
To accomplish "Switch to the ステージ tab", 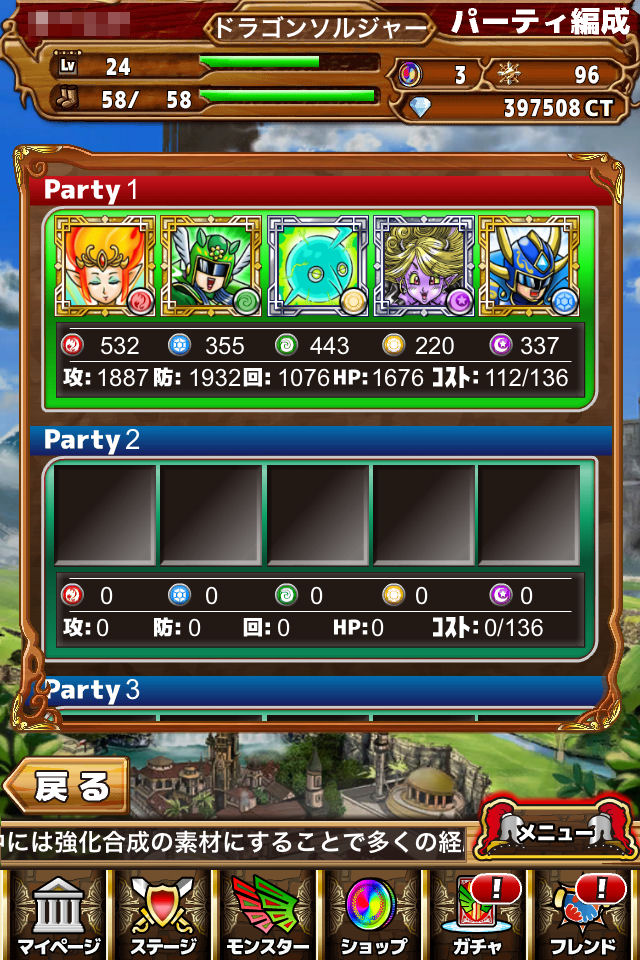I will click(160, 914).
